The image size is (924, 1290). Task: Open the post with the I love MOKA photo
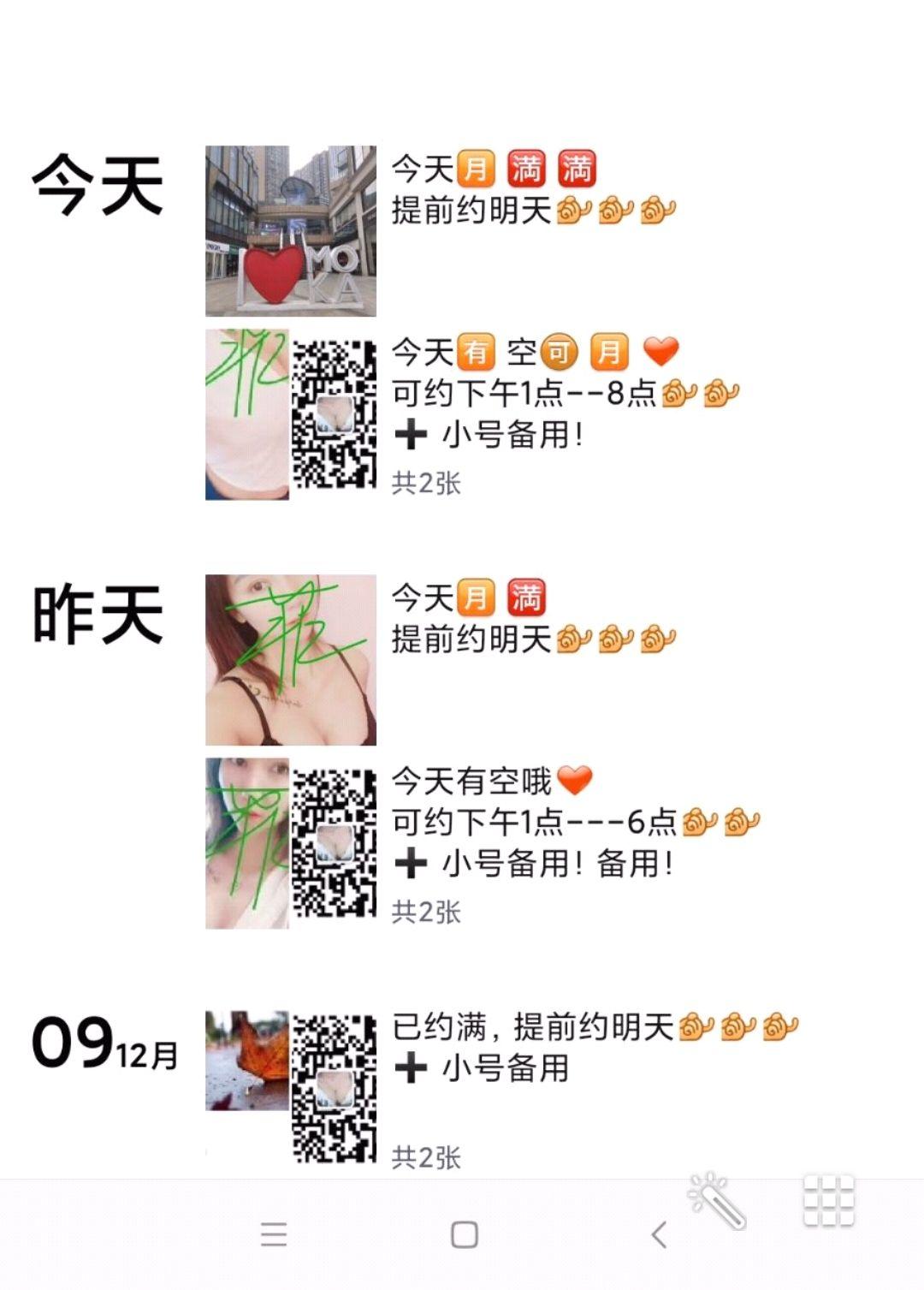point(291,231)
